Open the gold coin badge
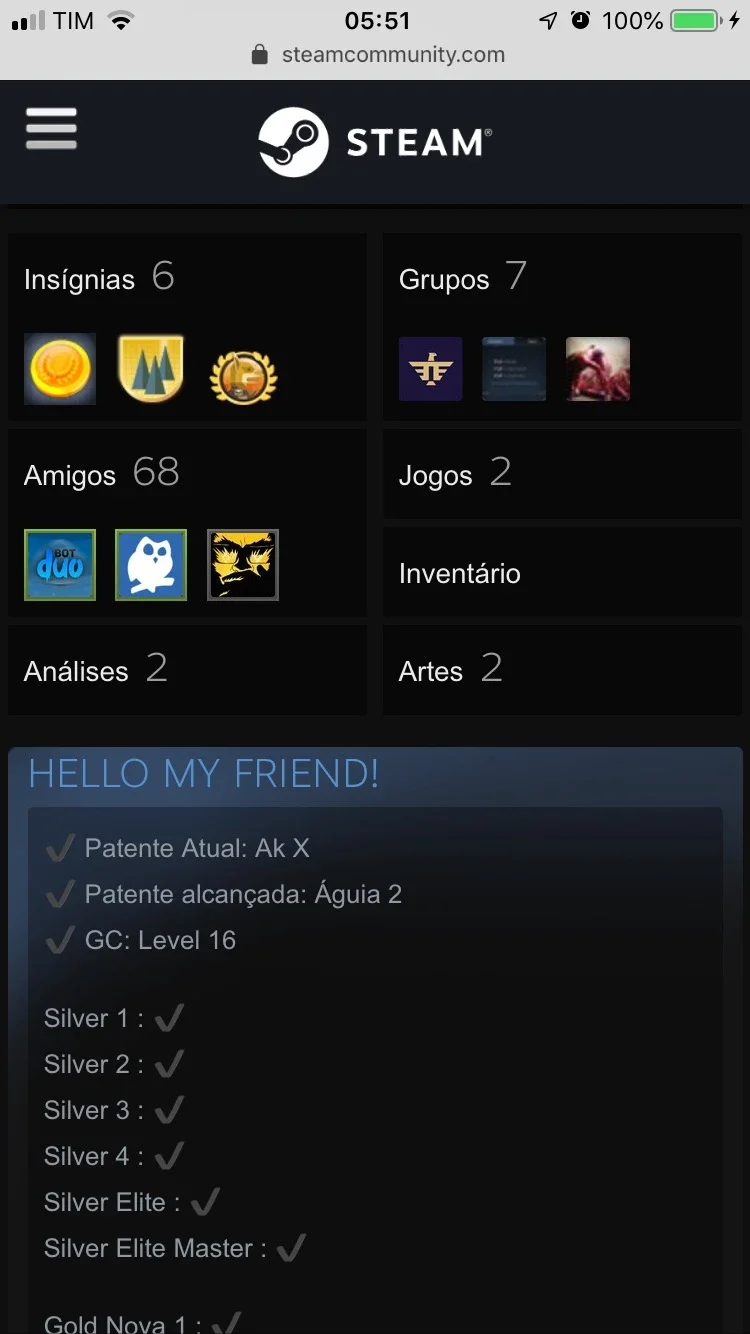Viewport: 750px width, 1334px height. 60,369
